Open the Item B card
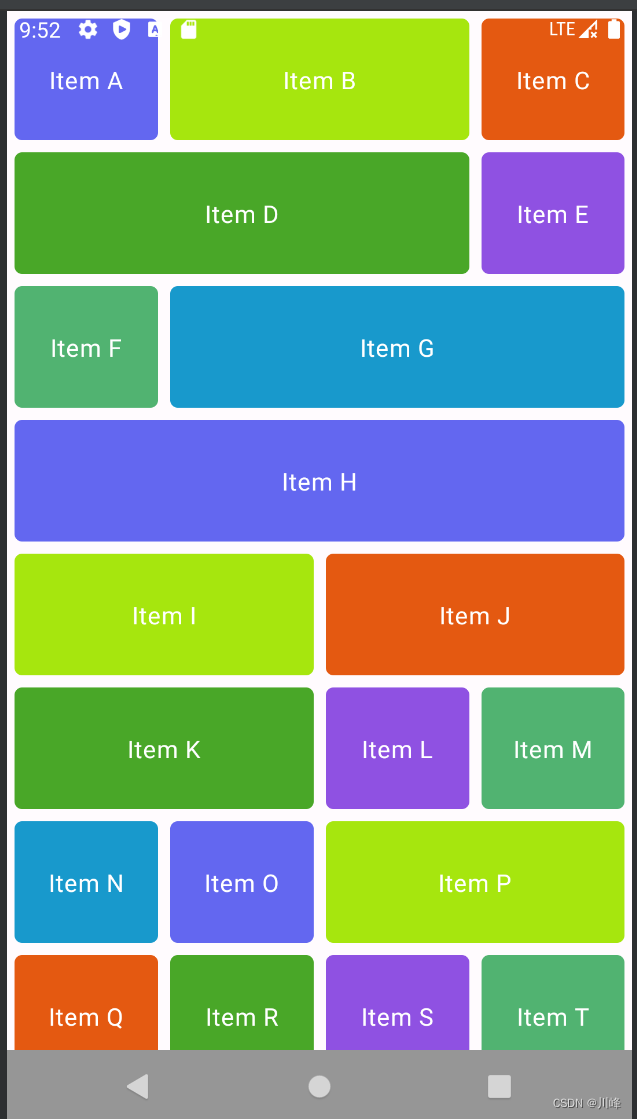 coord(319,82)
